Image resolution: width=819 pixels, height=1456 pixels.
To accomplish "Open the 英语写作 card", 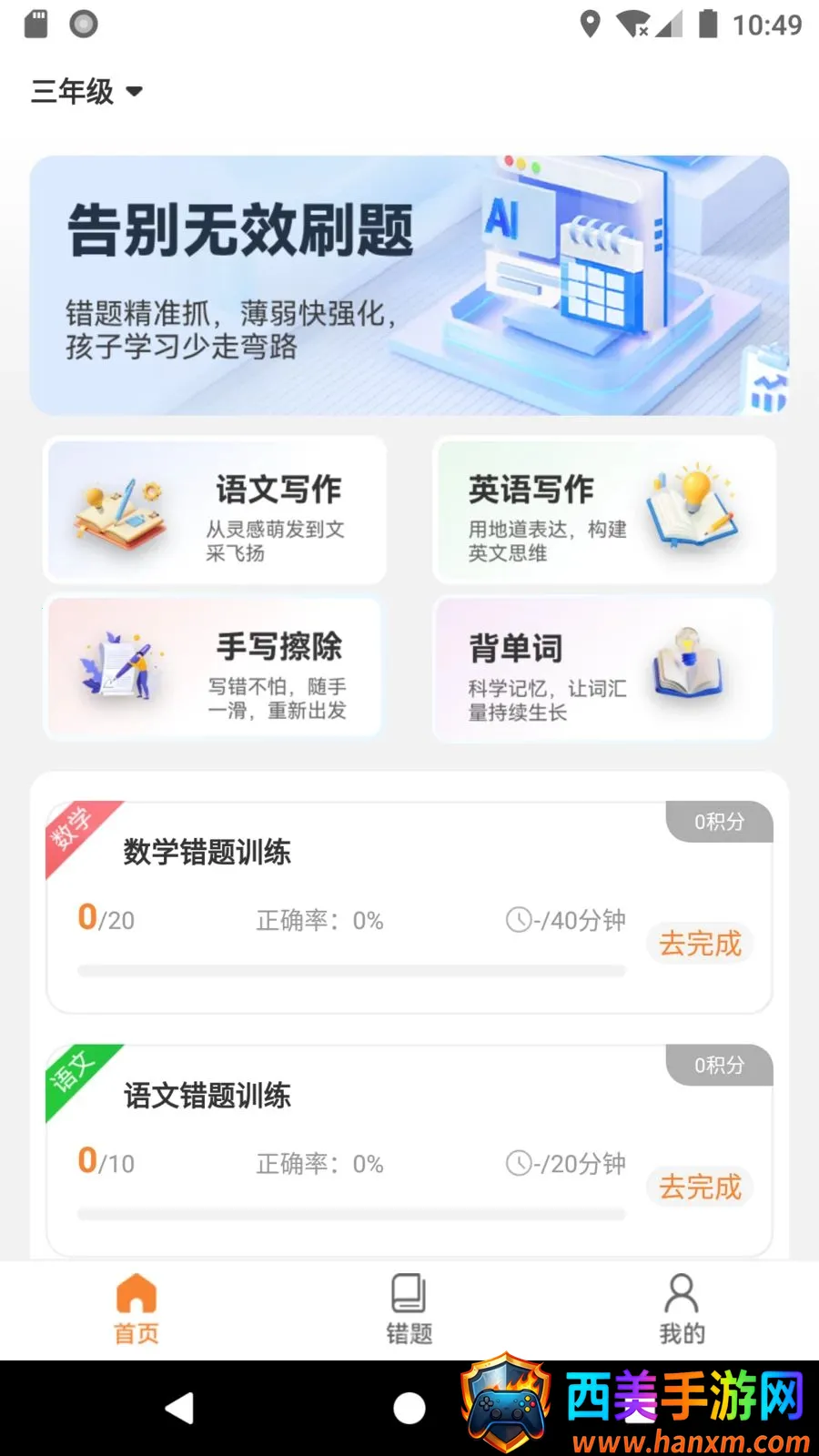I will 604,511.
